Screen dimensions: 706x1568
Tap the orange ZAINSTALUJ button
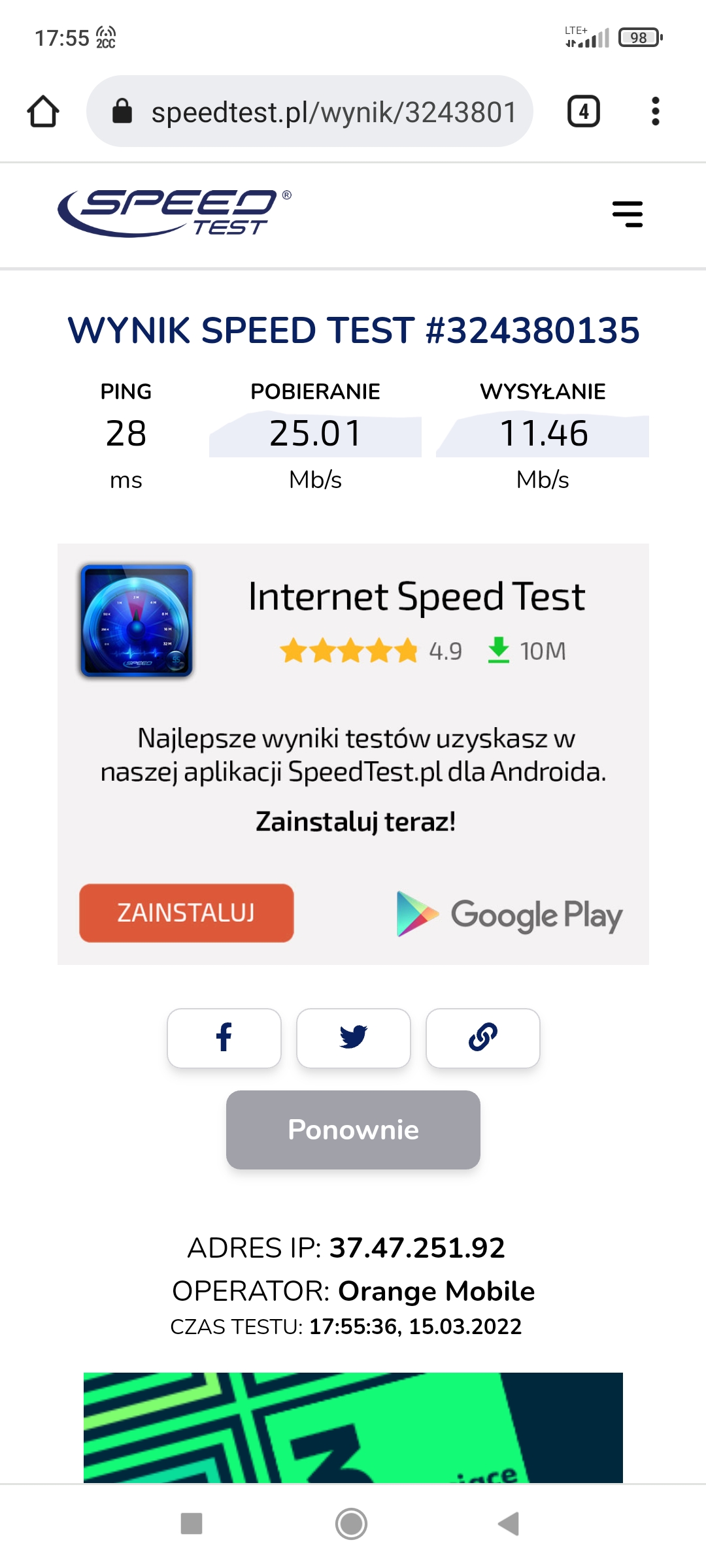pos(186,913)
